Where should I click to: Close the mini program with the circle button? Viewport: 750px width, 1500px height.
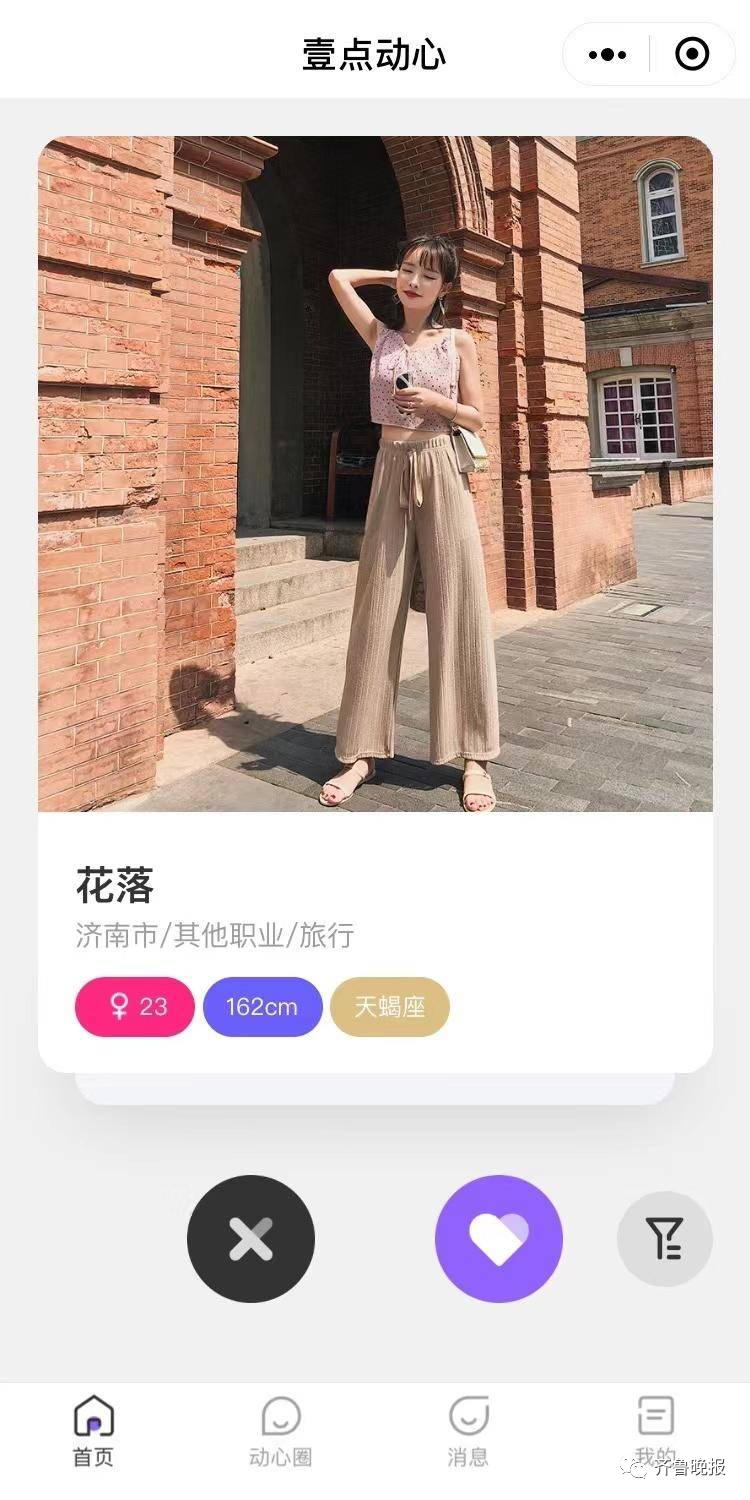[x=692, y=55]
